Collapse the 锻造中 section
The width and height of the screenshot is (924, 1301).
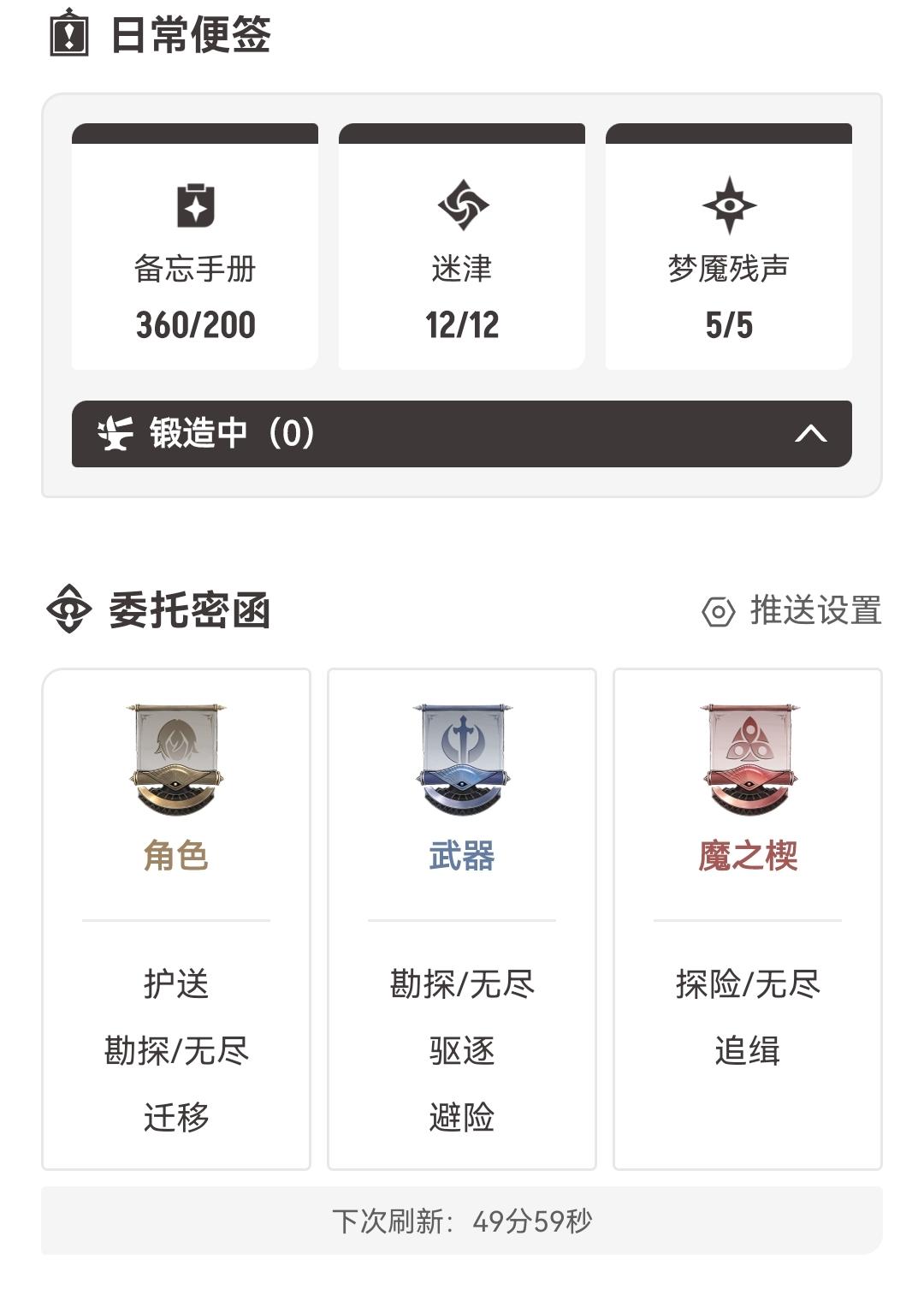[809, 434]
